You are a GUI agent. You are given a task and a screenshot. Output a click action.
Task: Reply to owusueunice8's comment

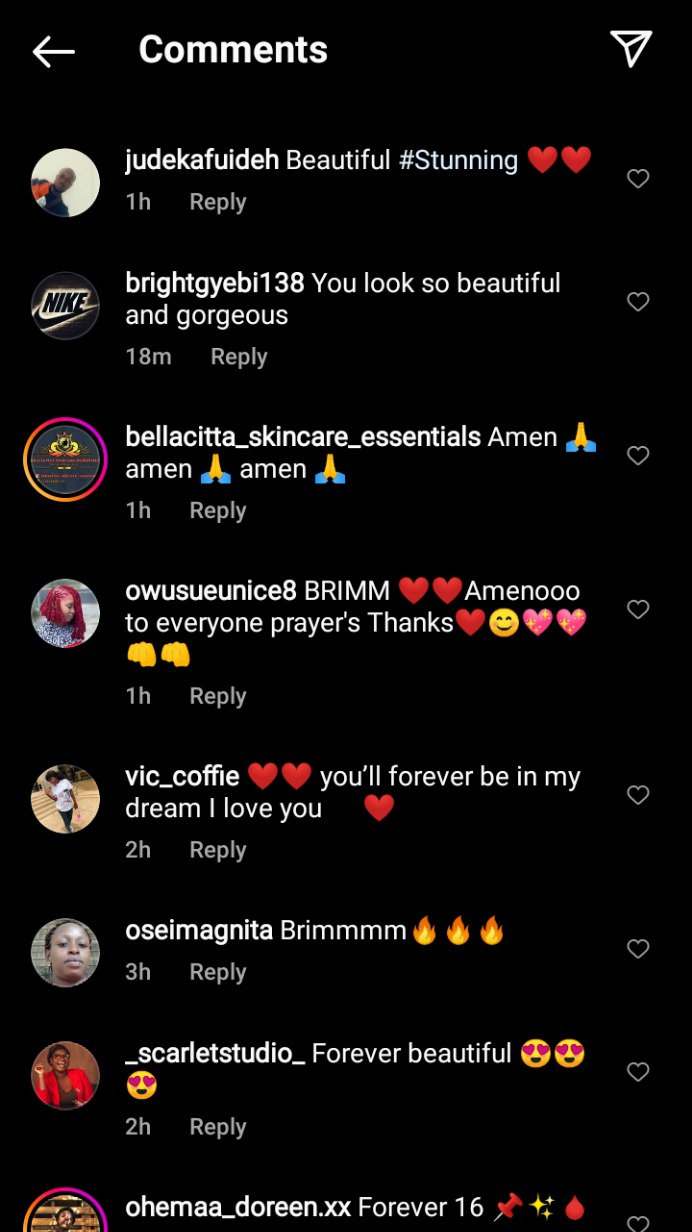pyautogui.click(x=217, y=697)
